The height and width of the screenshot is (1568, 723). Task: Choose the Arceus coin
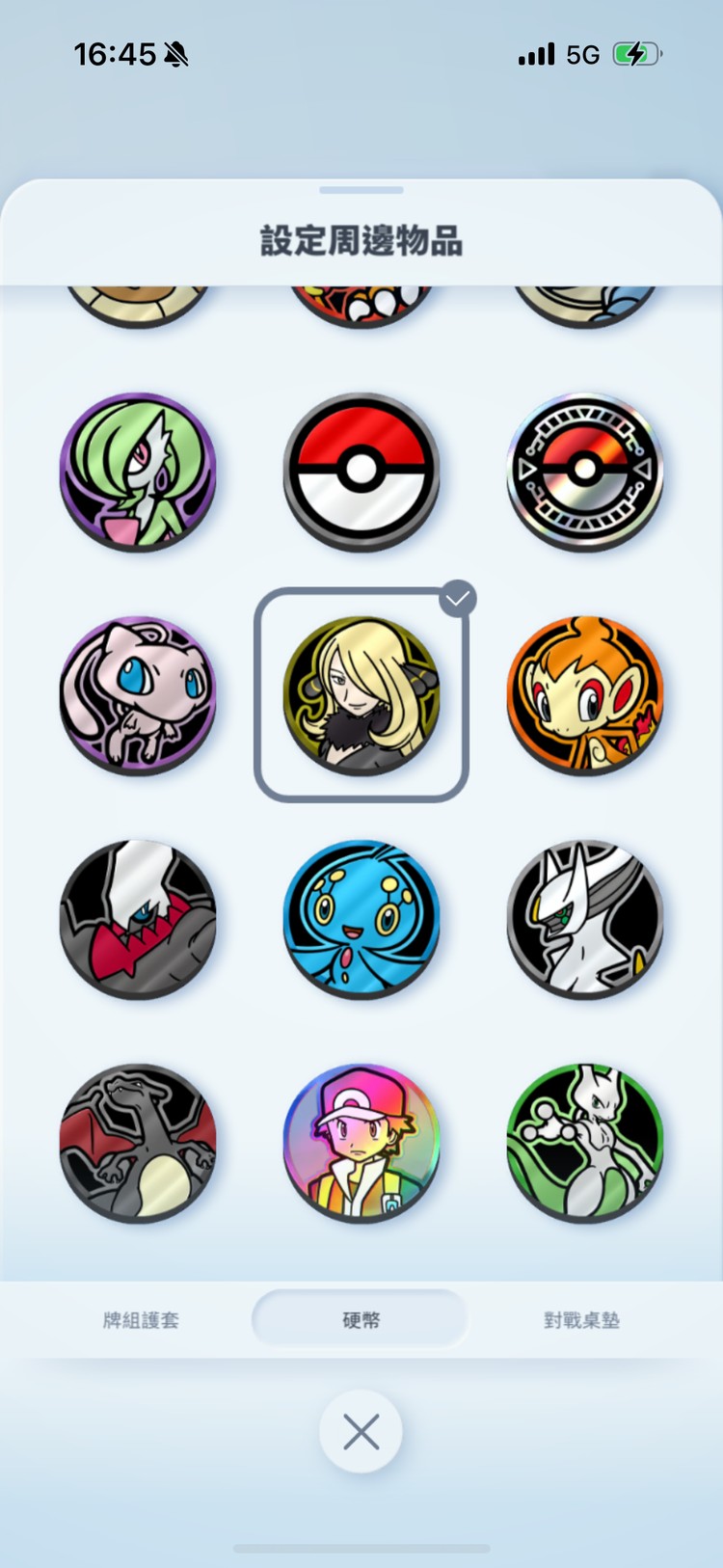coord(585,918)
